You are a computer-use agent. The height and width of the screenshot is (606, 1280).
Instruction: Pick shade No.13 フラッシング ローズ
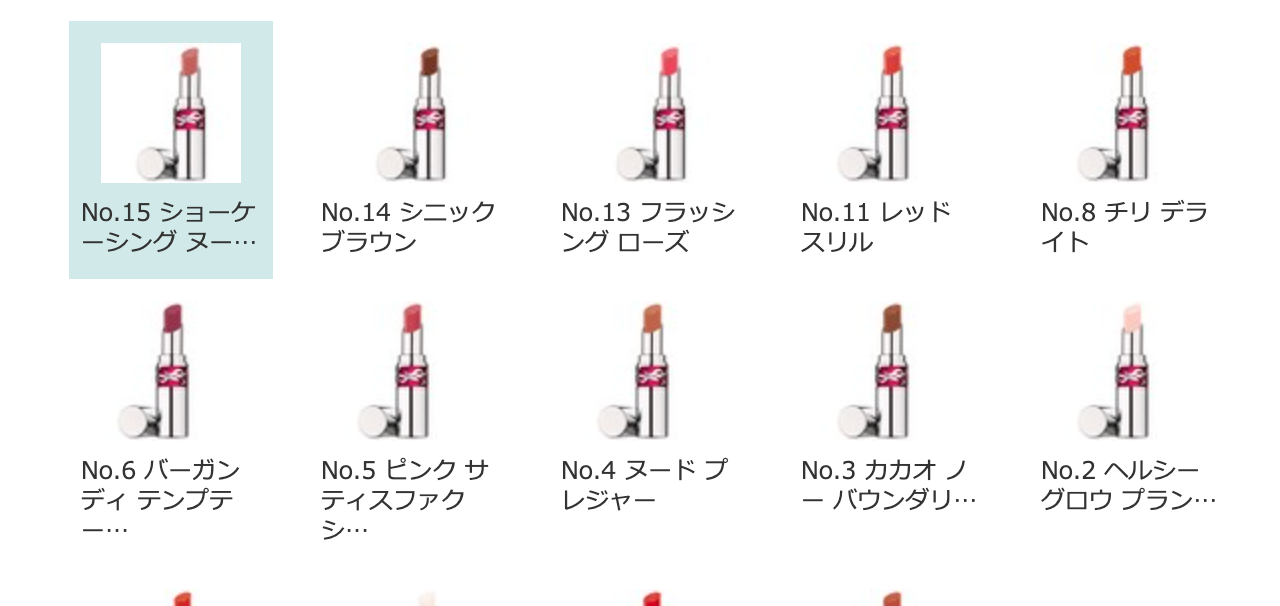[651, 113]
